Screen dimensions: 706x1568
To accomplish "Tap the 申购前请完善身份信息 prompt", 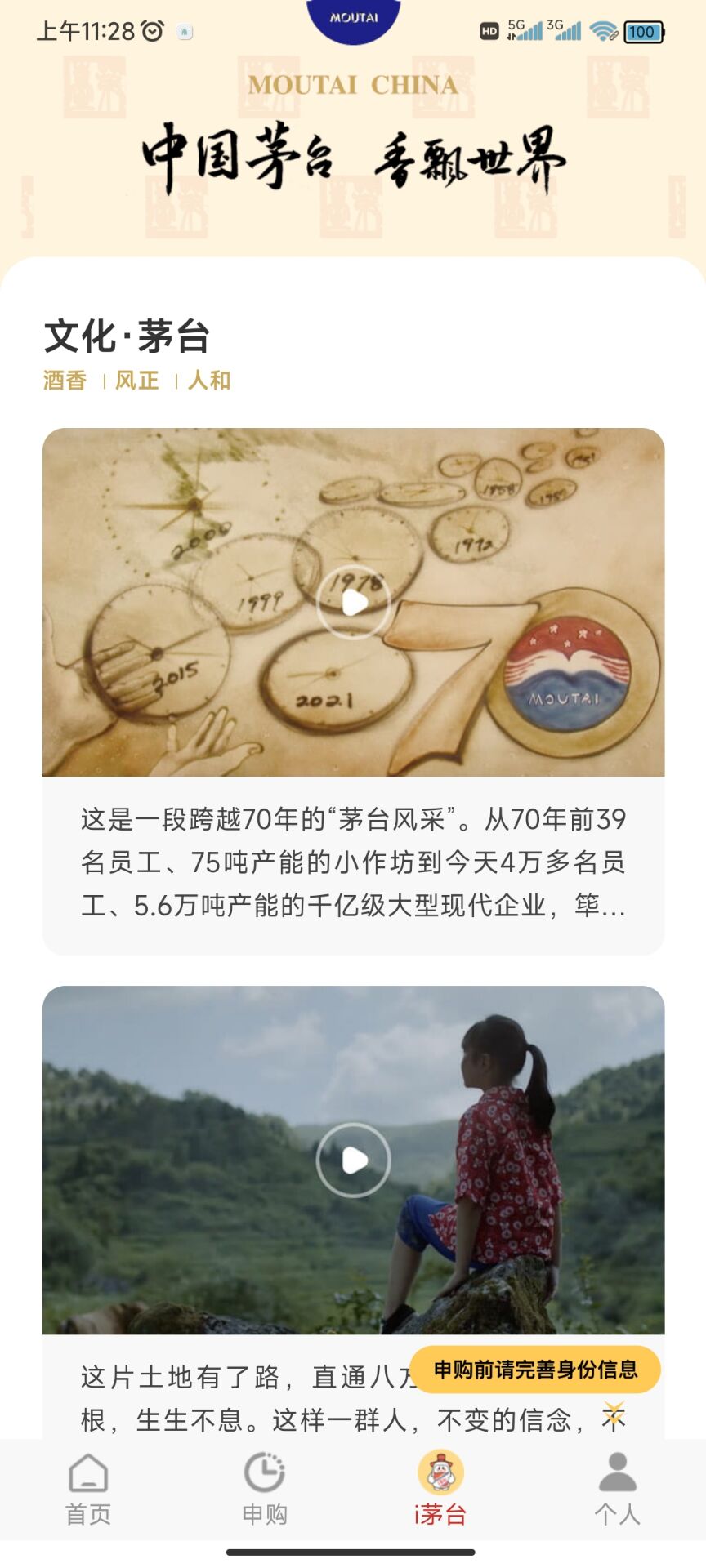I will click(534, 1370).
